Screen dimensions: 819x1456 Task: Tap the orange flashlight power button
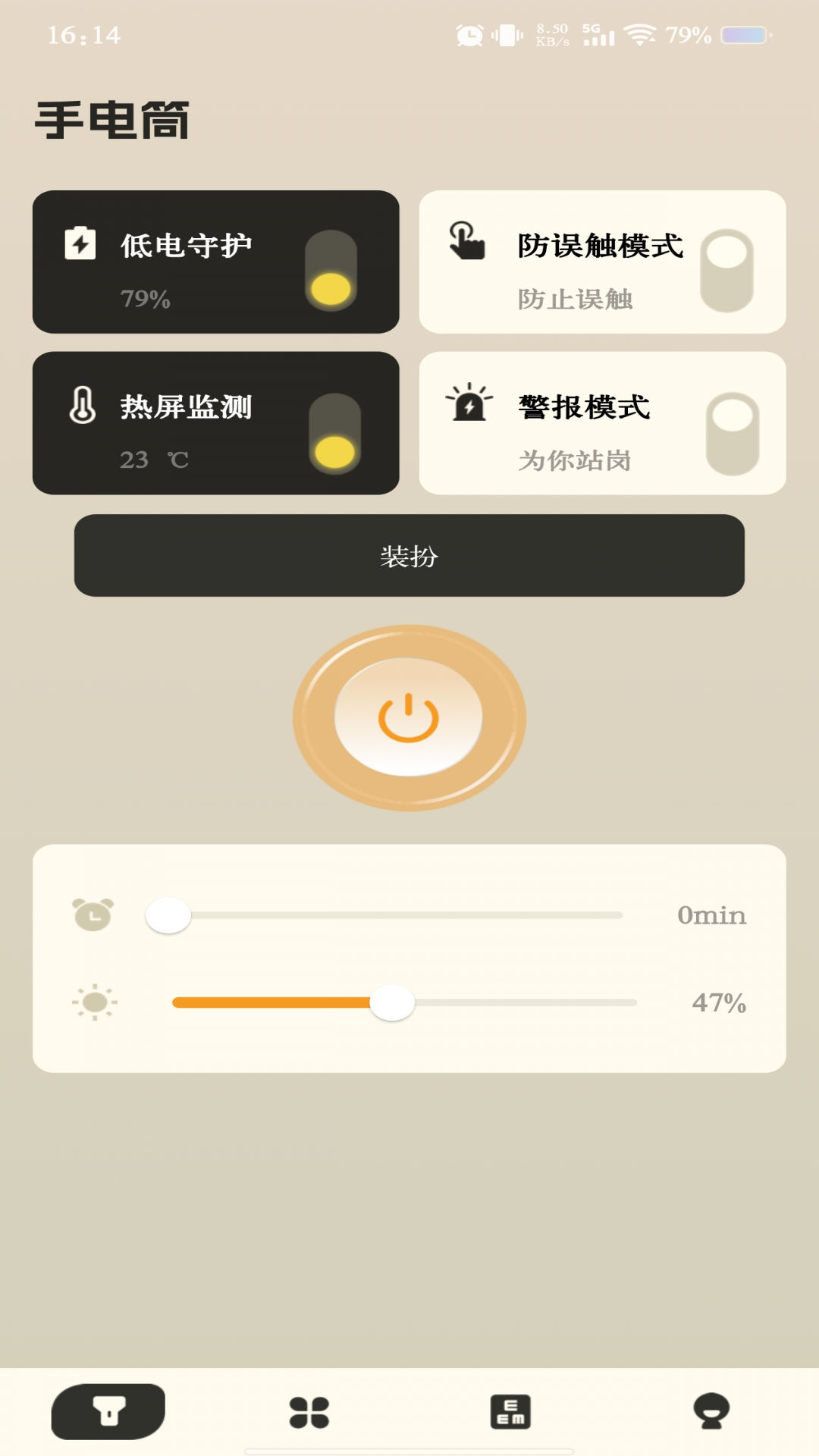point(409,717)
